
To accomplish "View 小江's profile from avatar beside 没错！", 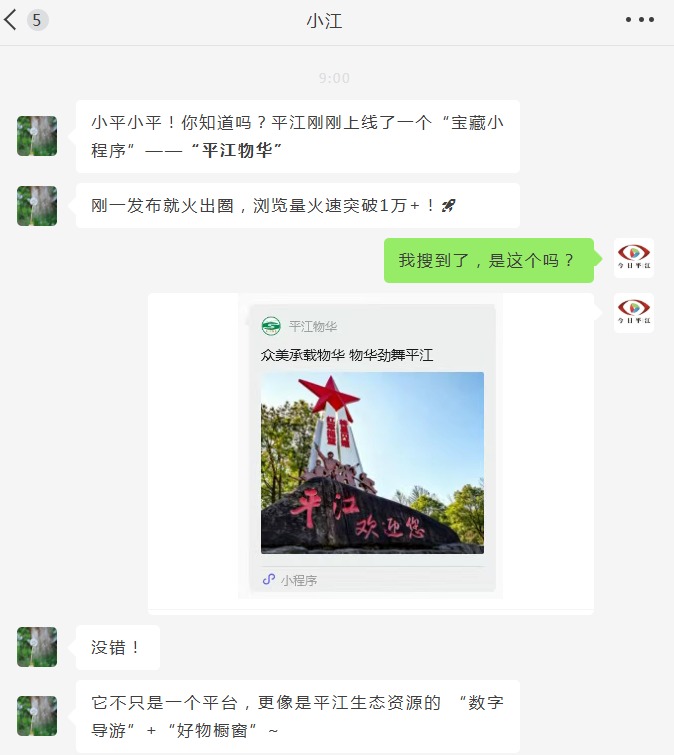I will coord(37,647).
